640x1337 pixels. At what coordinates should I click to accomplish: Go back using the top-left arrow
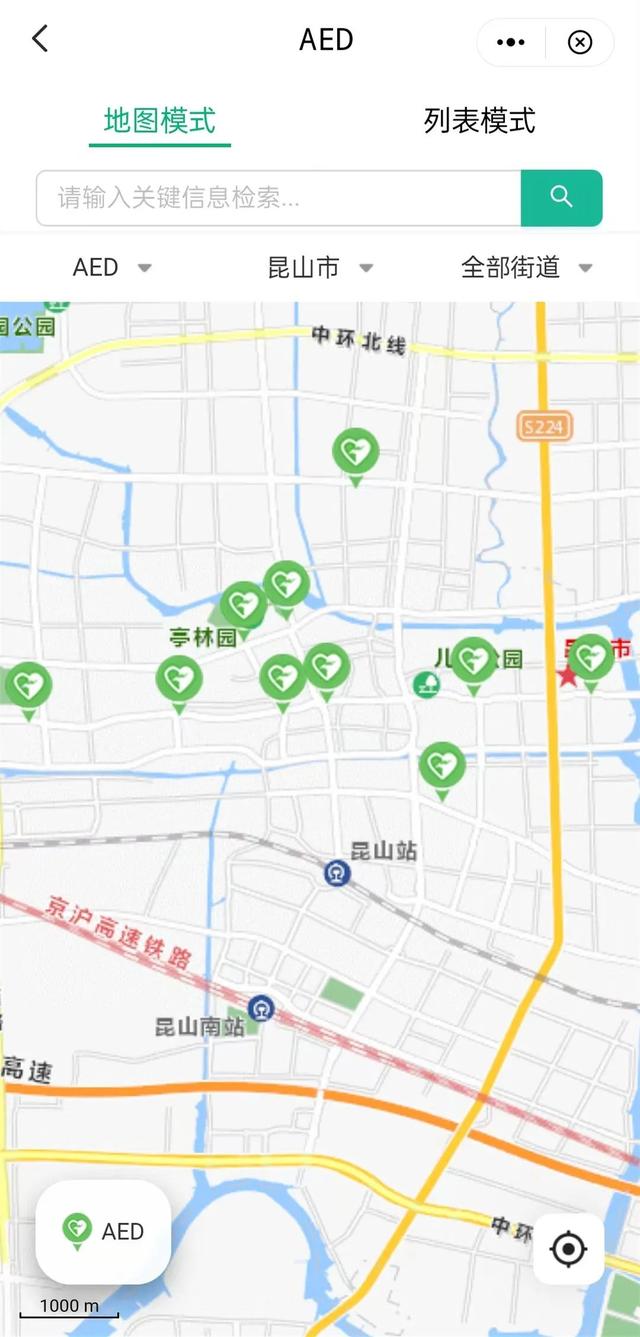[40, 40]
